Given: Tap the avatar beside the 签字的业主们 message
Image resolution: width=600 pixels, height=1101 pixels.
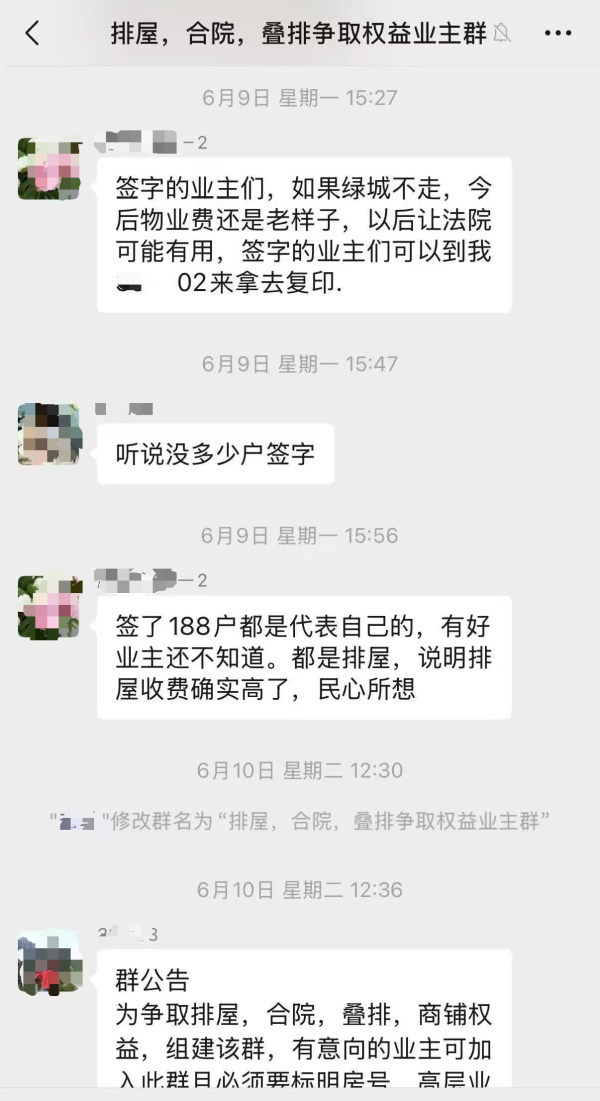Looking at the screenshot, I should 49,169.
